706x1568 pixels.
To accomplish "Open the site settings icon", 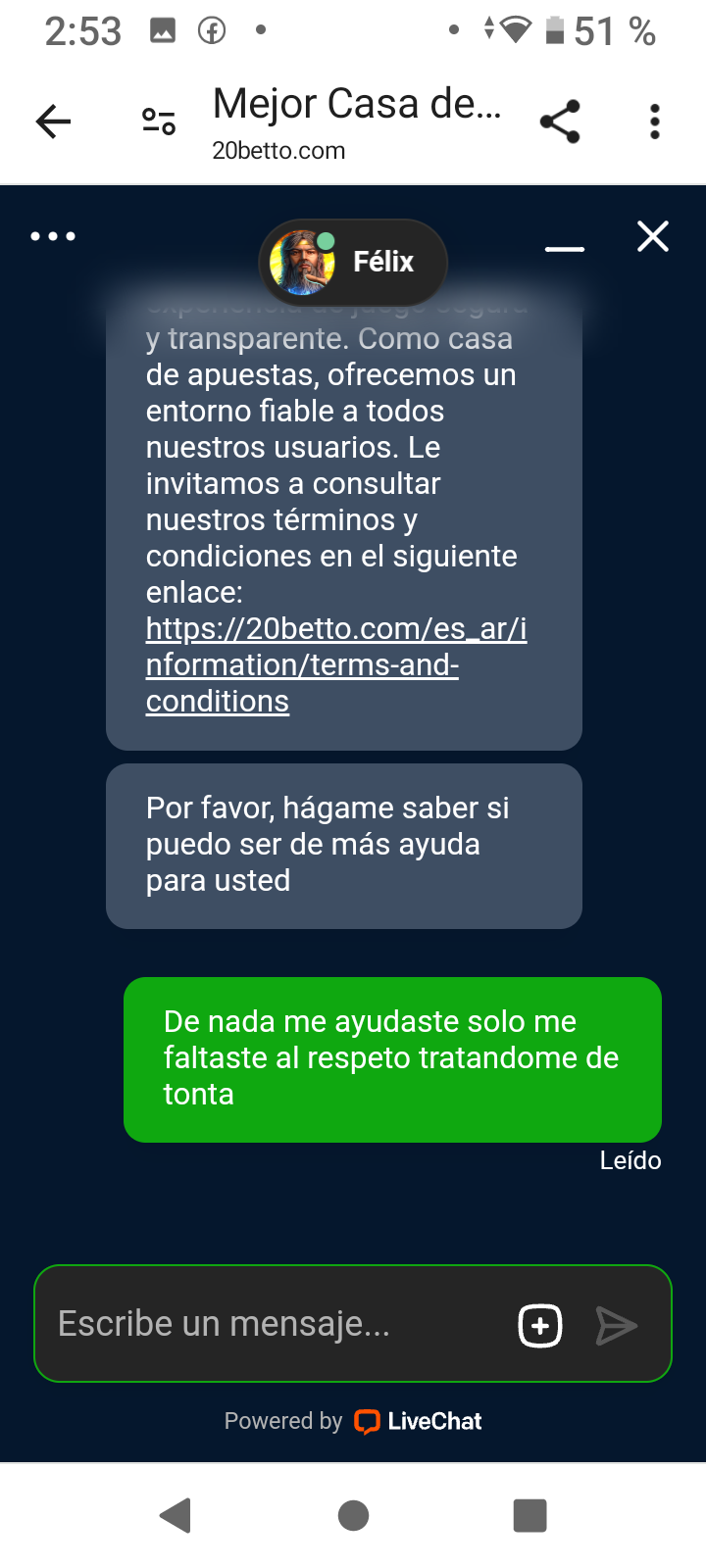I will (x=159, y=122).
